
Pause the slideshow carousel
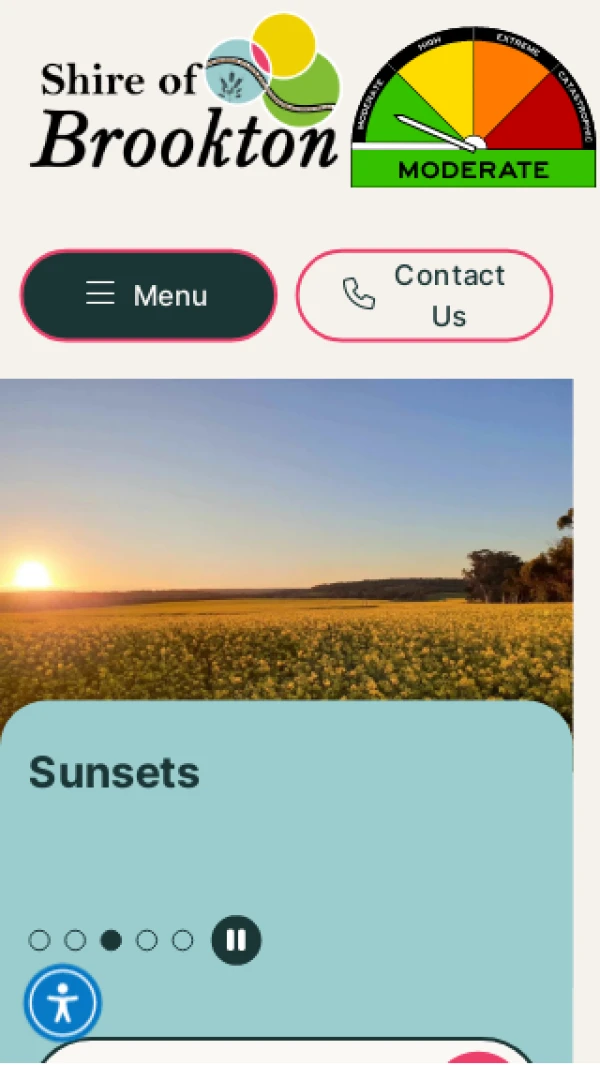pos(236,940)
